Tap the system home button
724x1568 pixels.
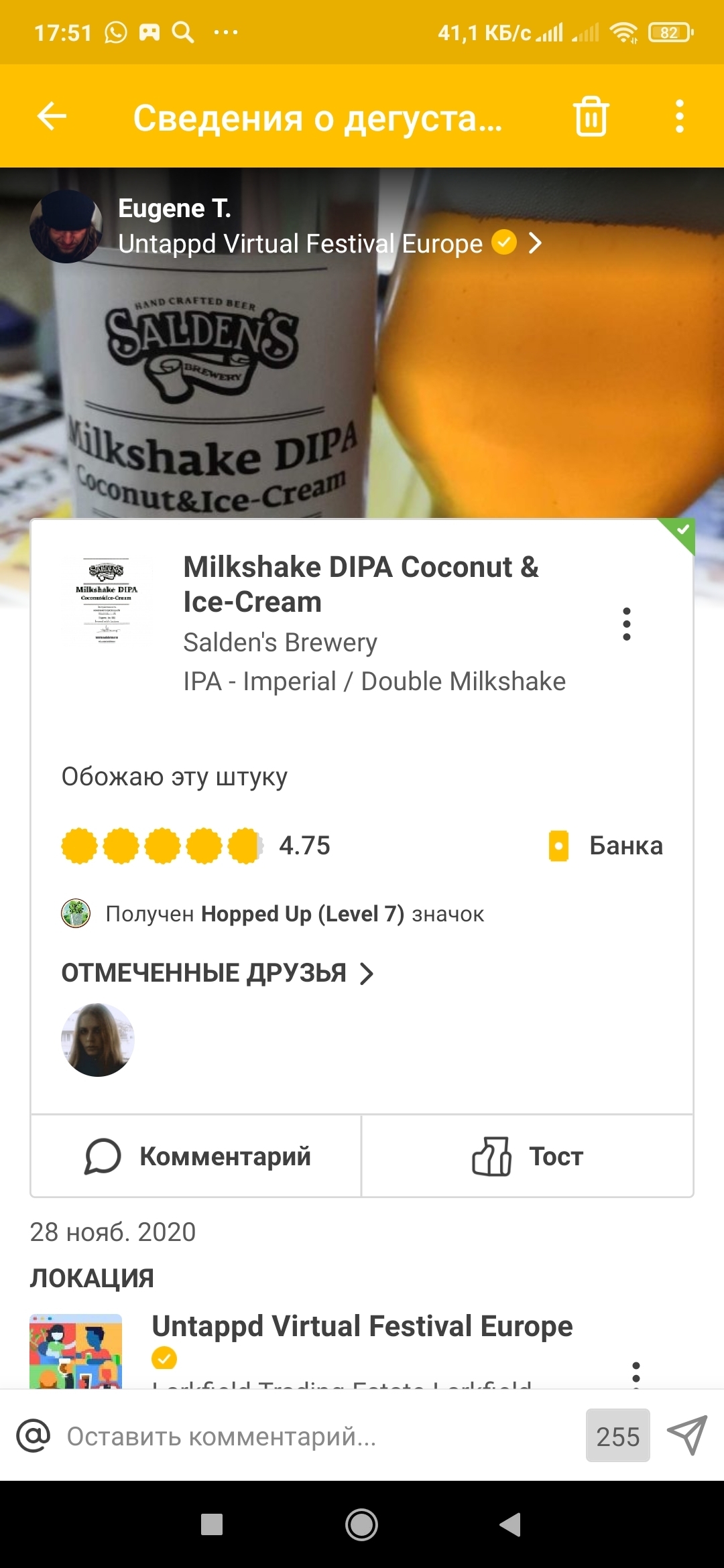tap(361, 1525)
